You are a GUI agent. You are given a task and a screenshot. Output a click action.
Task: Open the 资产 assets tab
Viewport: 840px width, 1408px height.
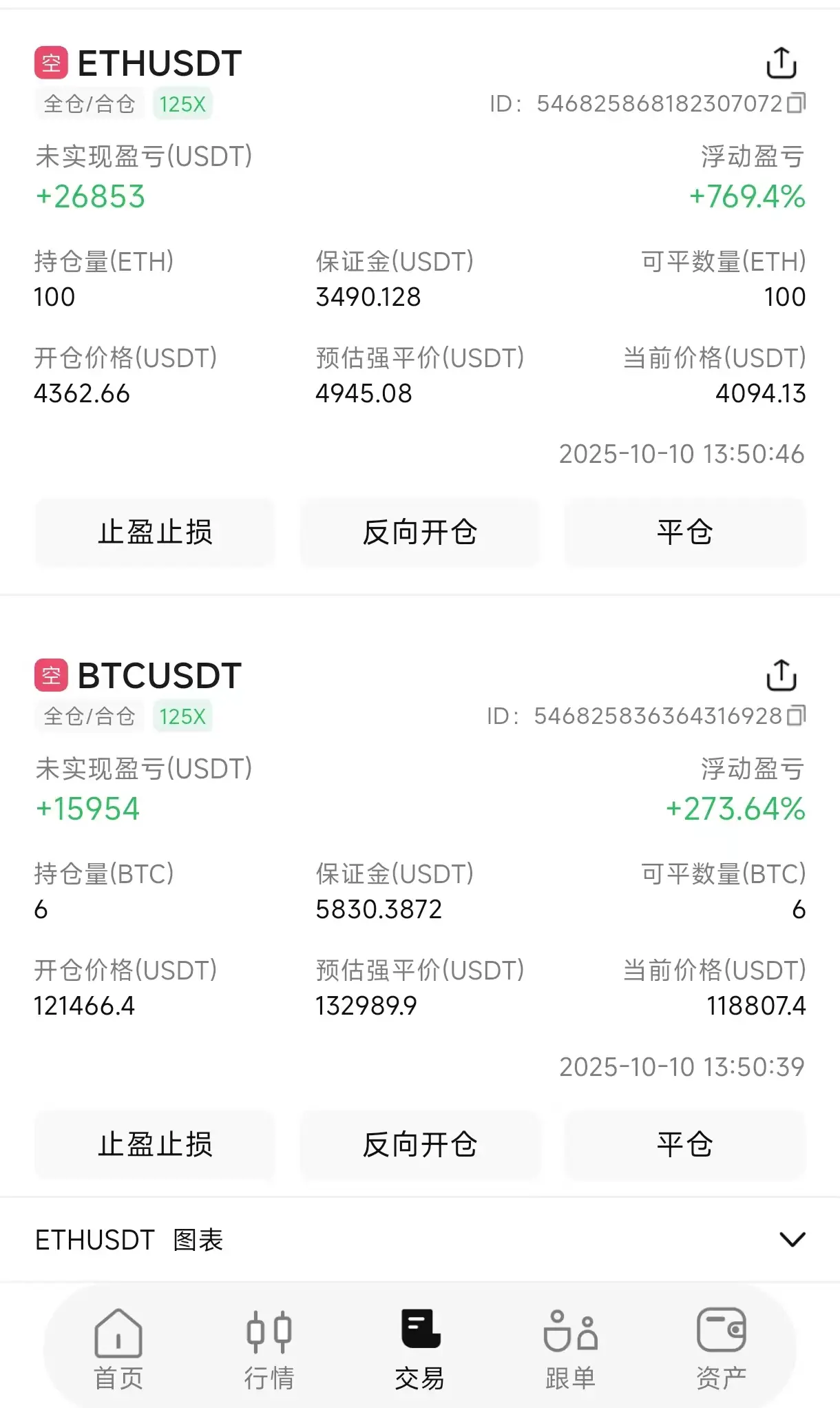(722, 1349)
